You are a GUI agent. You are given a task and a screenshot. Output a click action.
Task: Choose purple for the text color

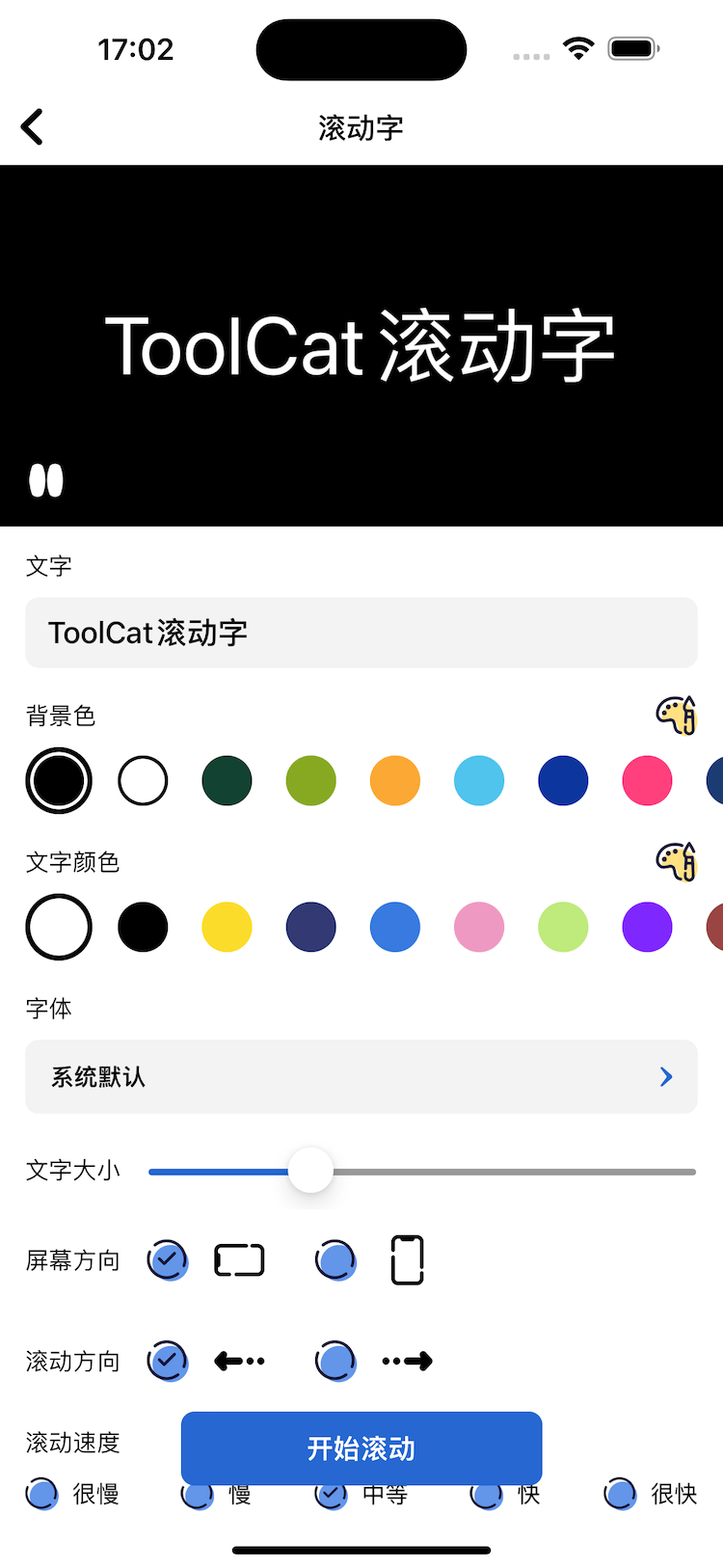647,928
